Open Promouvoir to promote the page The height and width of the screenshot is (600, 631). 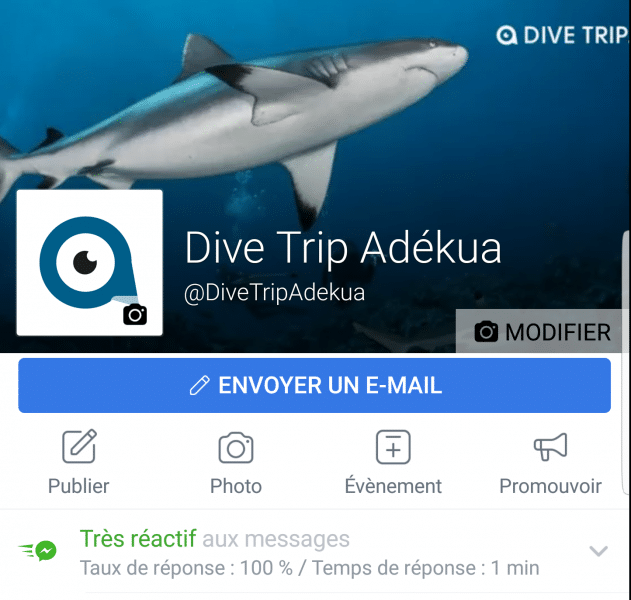[550, 462]
